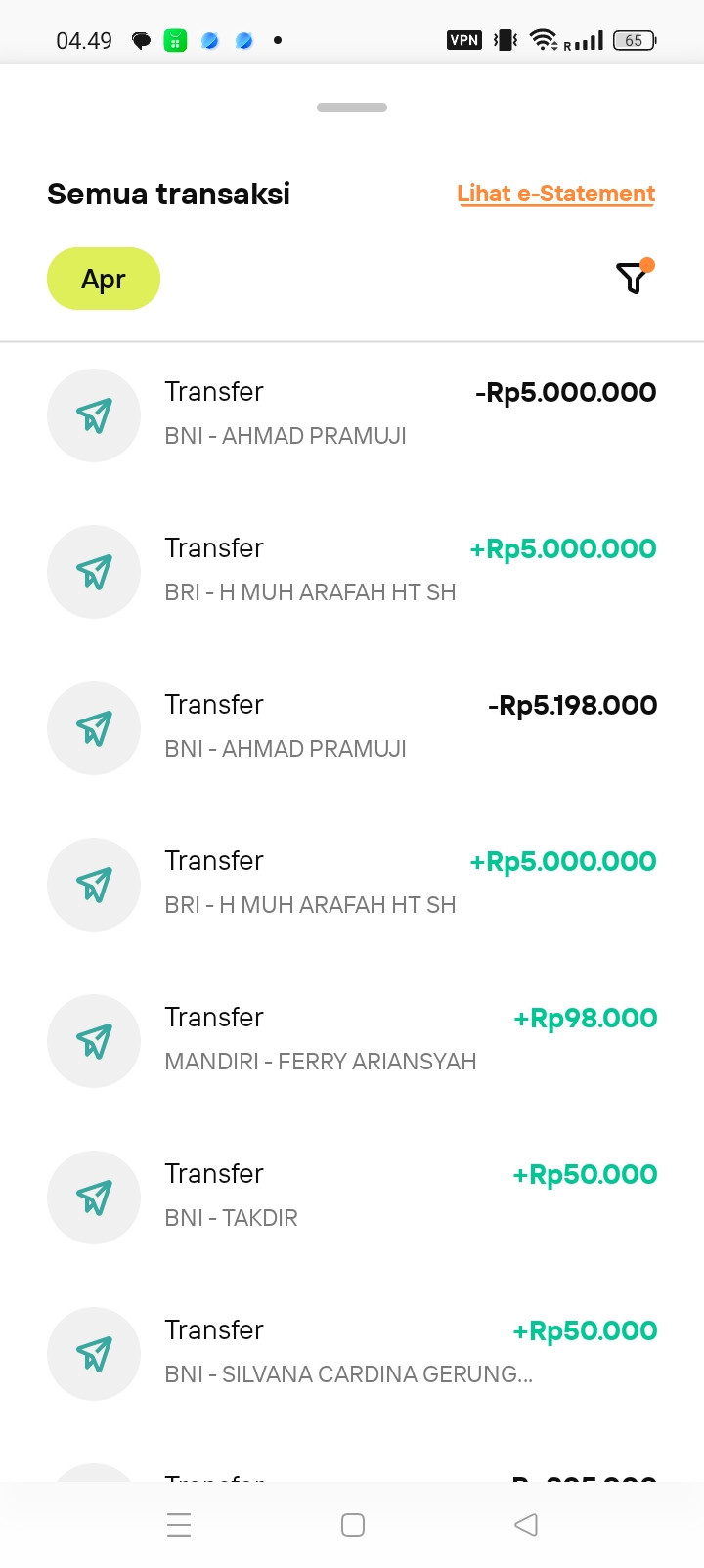View the -Rp5.198.000 transfer to AHMAD PRAMUJI

pos(352,727)
